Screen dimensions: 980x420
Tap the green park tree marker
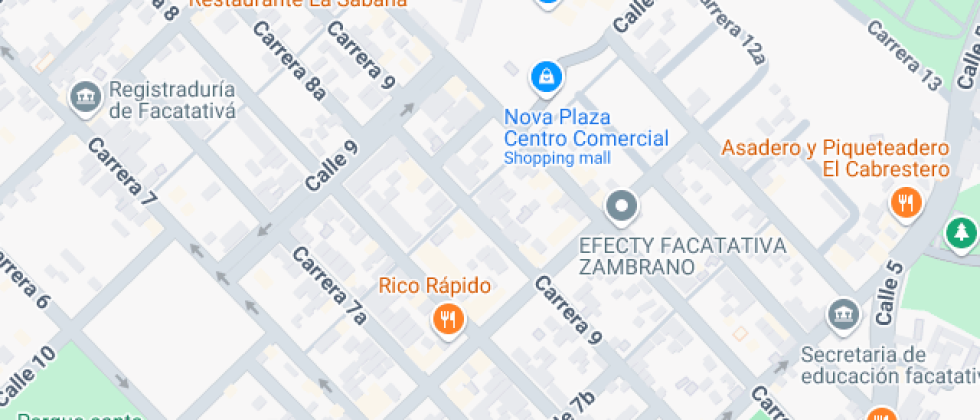click(961, 233)
